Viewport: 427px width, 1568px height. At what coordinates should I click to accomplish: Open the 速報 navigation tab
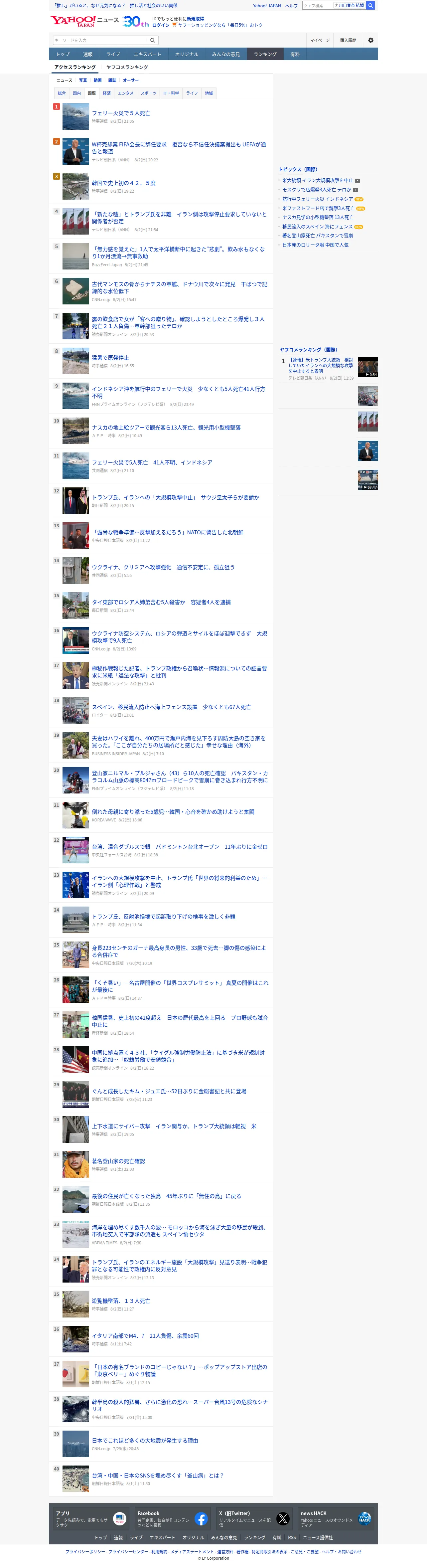click(x=88, y=54)
